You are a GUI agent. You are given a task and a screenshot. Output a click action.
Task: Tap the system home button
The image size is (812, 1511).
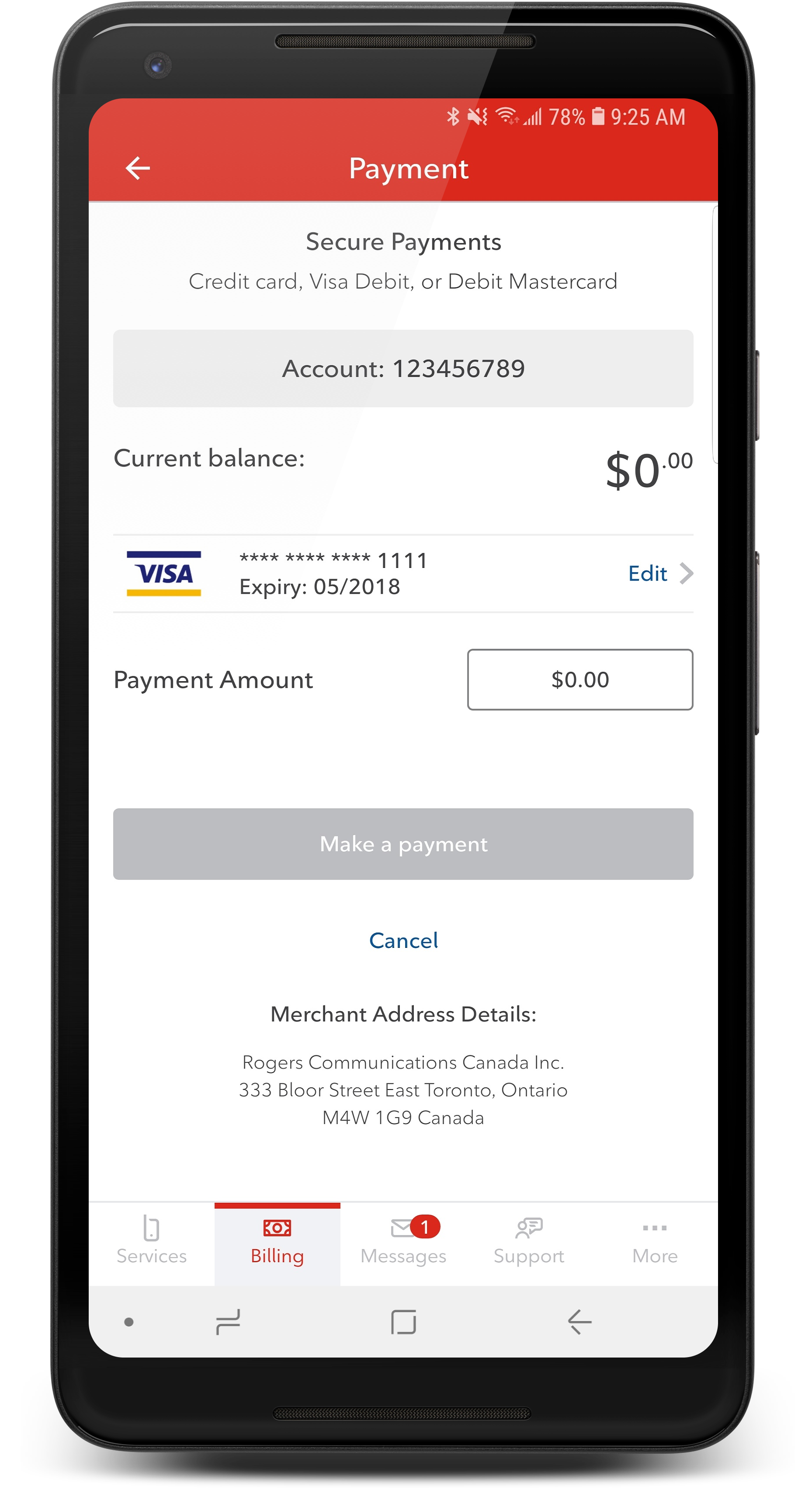[x=403, y=1322]
